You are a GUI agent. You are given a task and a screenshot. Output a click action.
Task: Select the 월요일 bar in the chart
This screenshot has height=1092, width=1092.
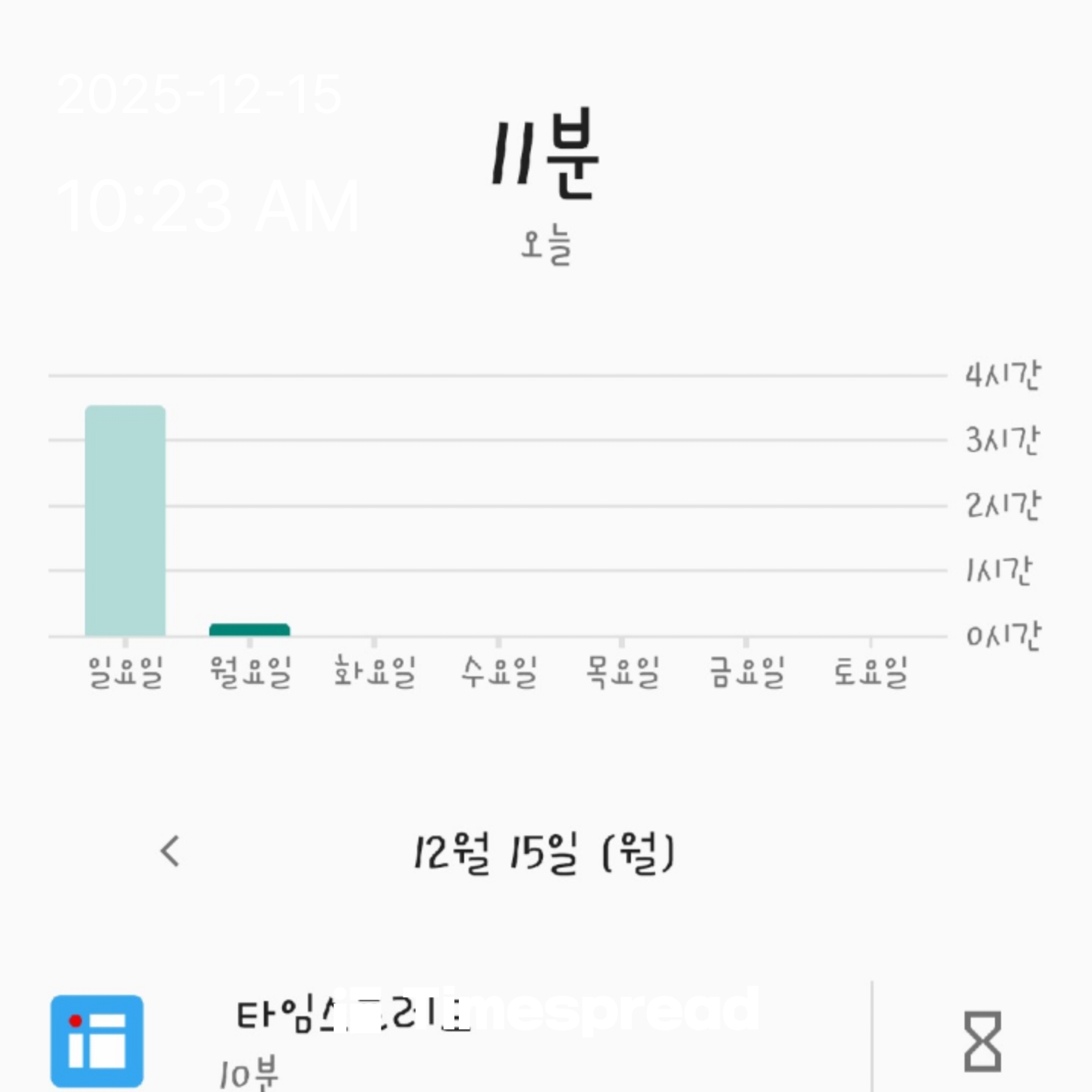pyautogui.click(x=249, y=629)
